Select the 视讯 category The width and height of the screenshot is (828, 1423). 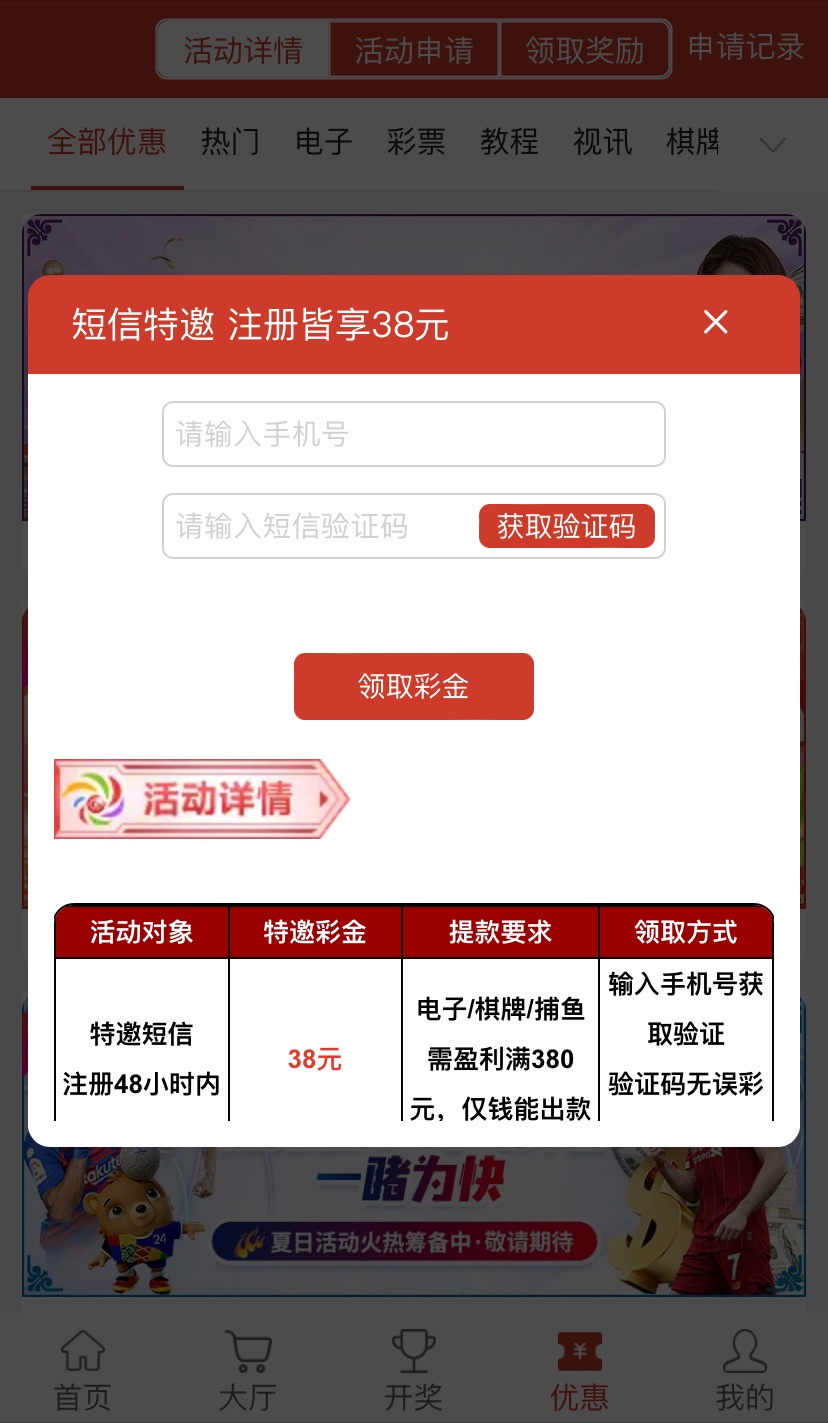click(602, 142)
